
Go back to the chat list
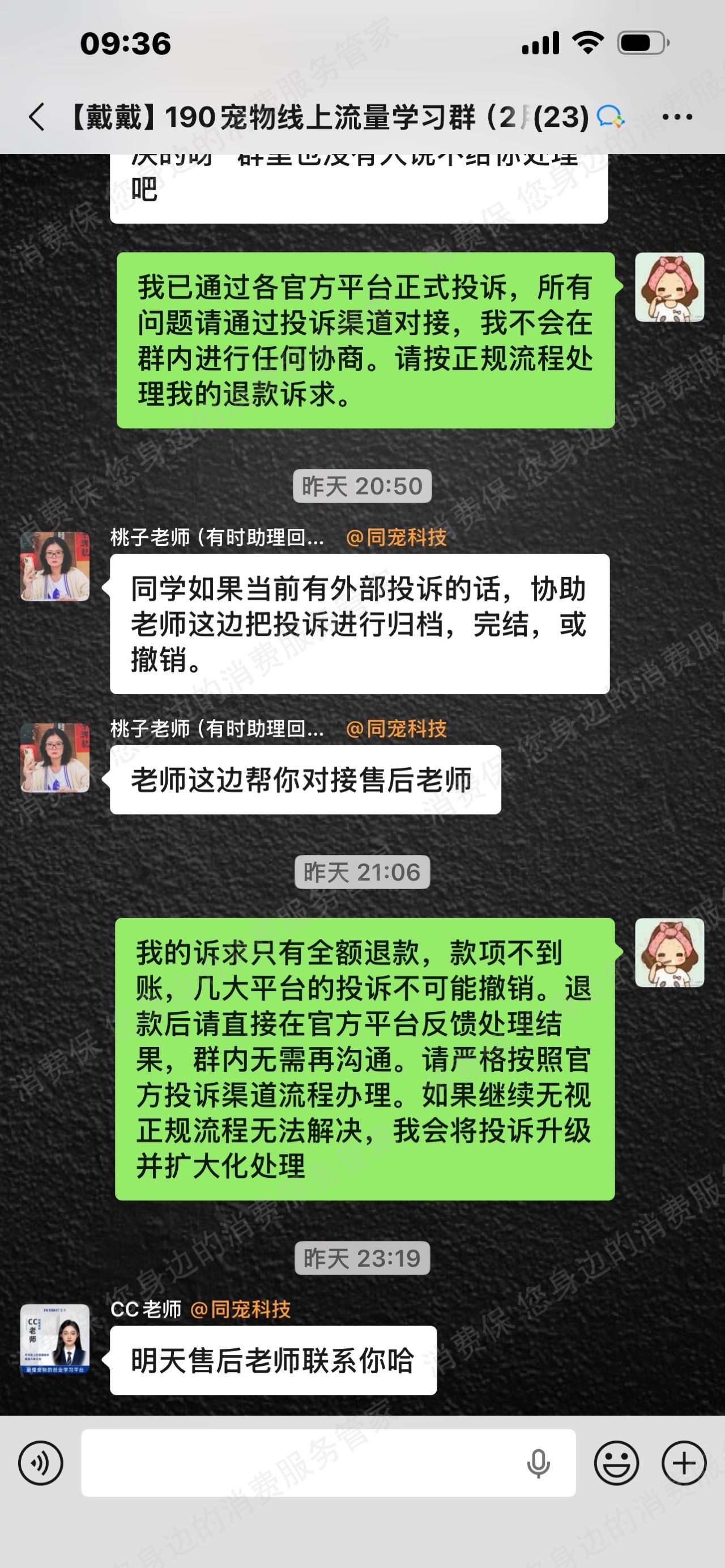(x=36, y=117)
